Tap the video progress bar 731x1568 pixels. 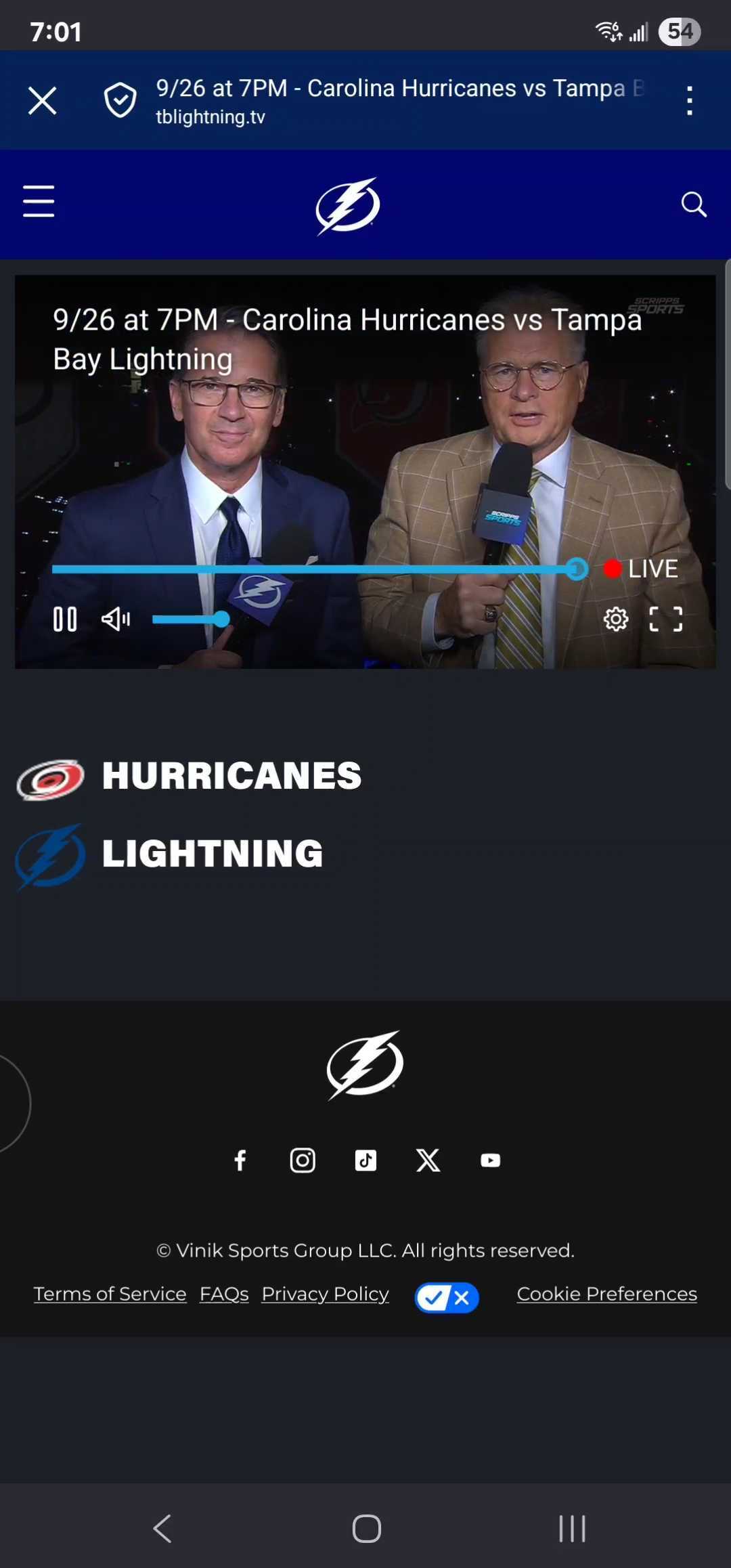[311, 569]
